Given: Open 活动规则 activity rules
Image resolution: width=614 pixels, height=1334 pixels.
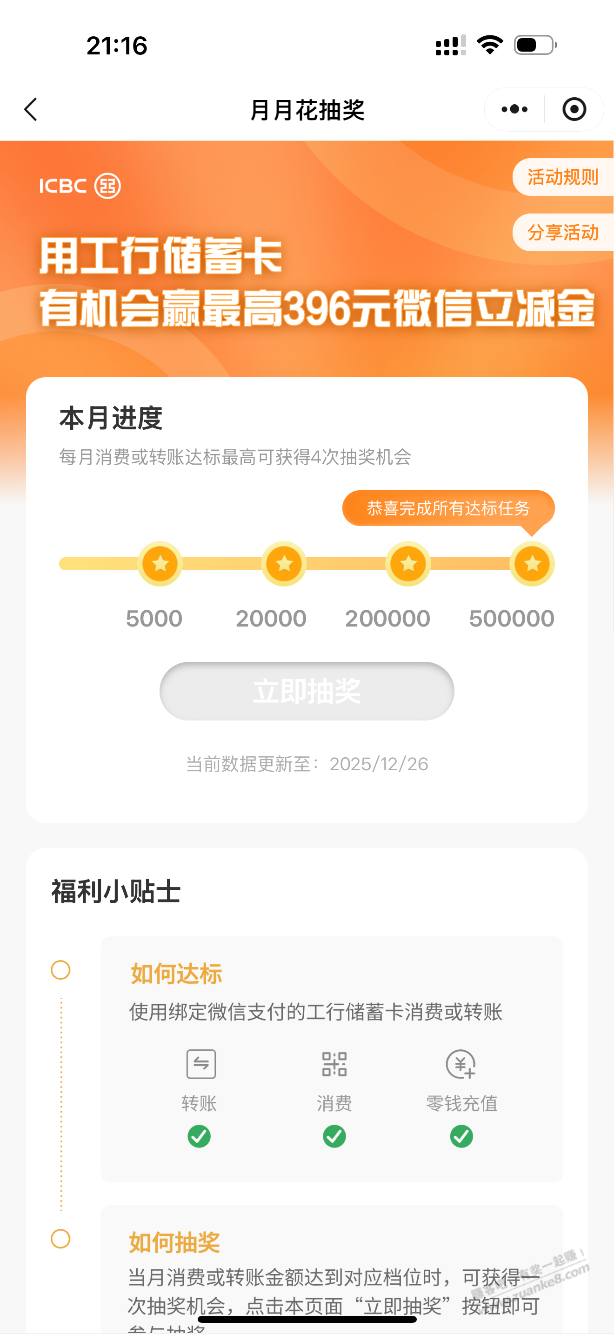Looking at the screenshot, I should point(562,178).
